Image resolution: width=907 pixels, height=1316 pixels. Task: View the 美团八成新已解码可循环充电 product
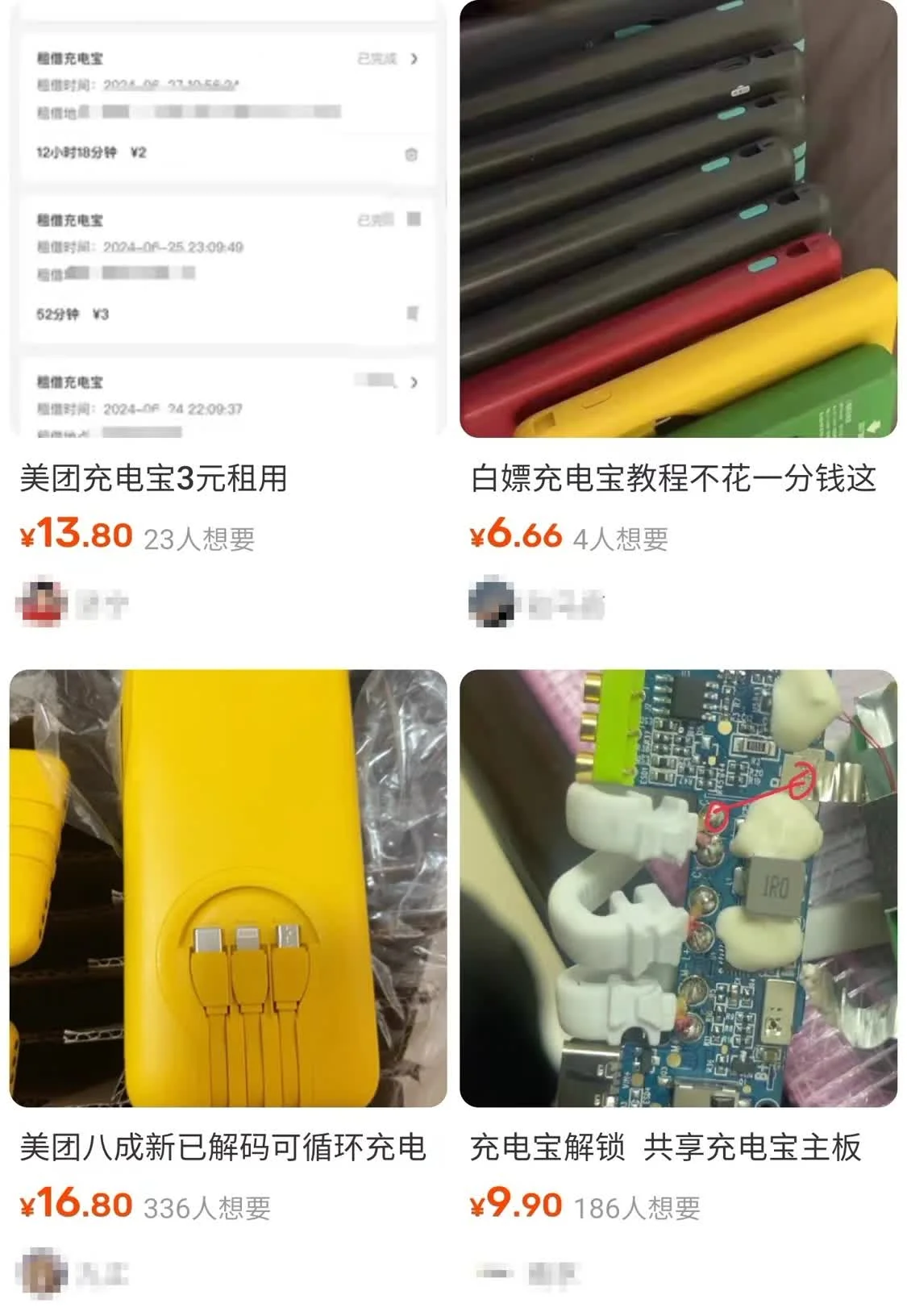[x=223, y=1147]
